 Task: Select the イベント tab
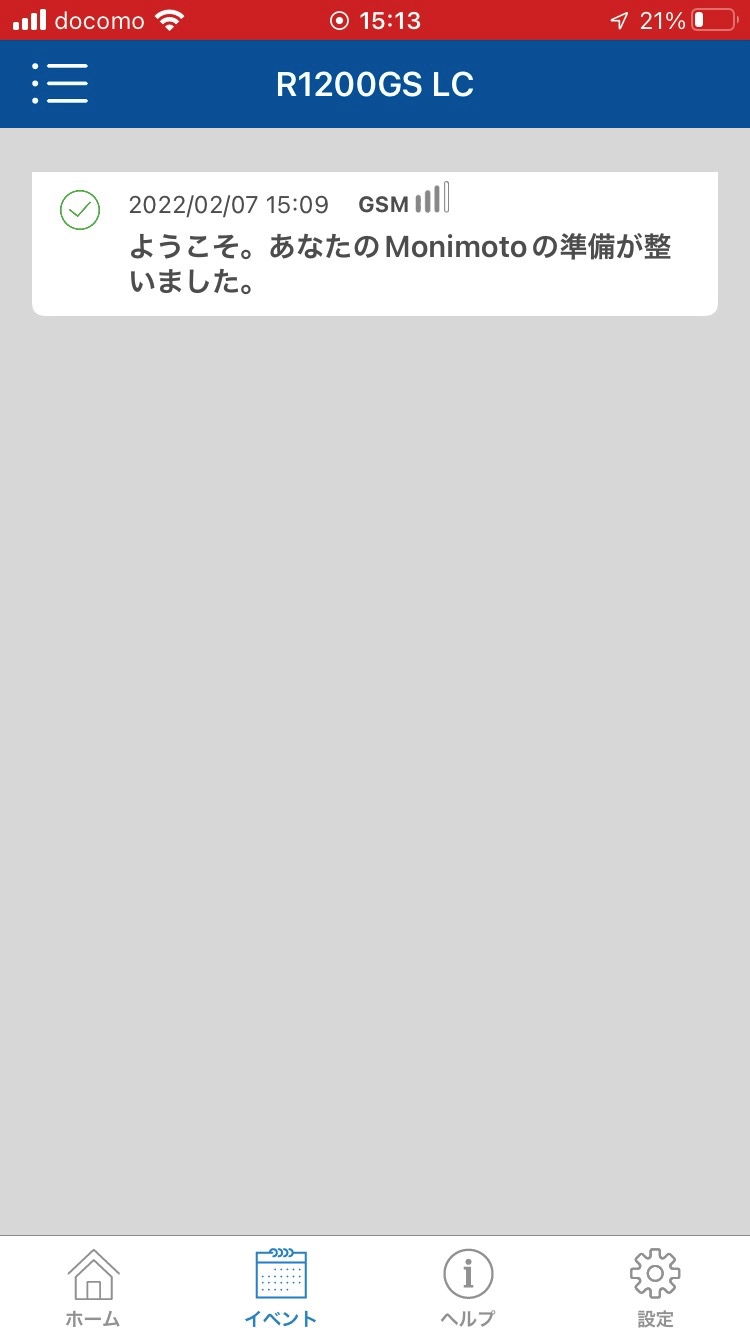pyautogui.click(x=281, y=1288)
